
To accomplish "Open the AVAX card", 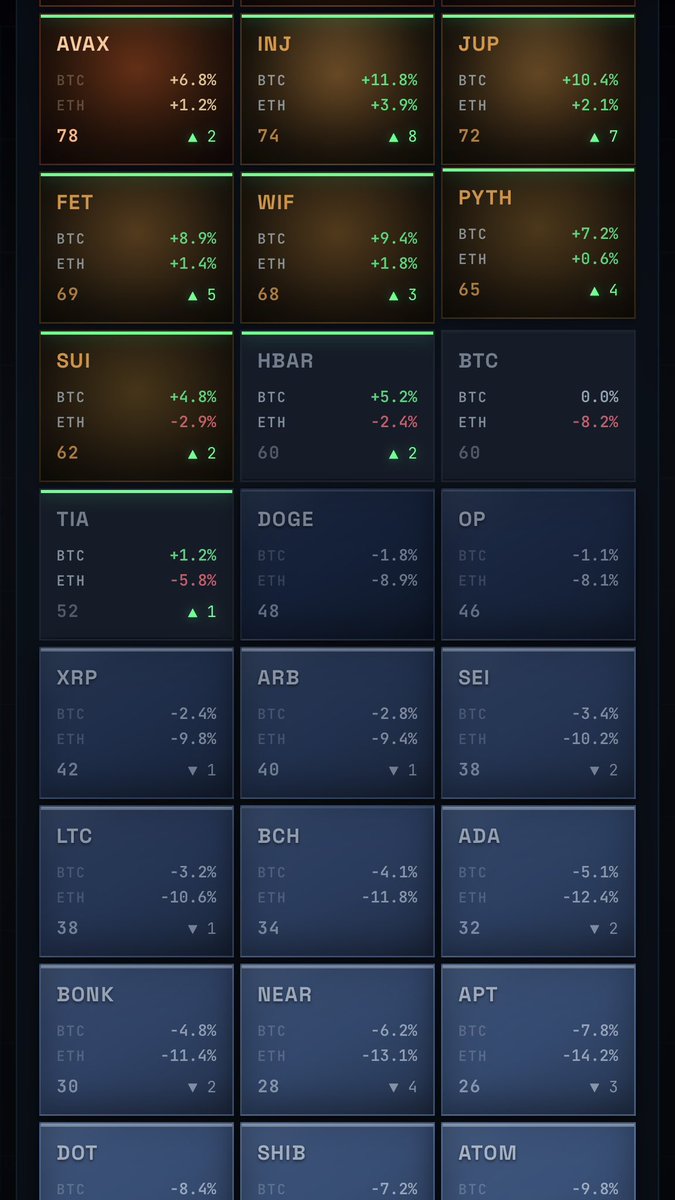I will click(x=136, y=90).
